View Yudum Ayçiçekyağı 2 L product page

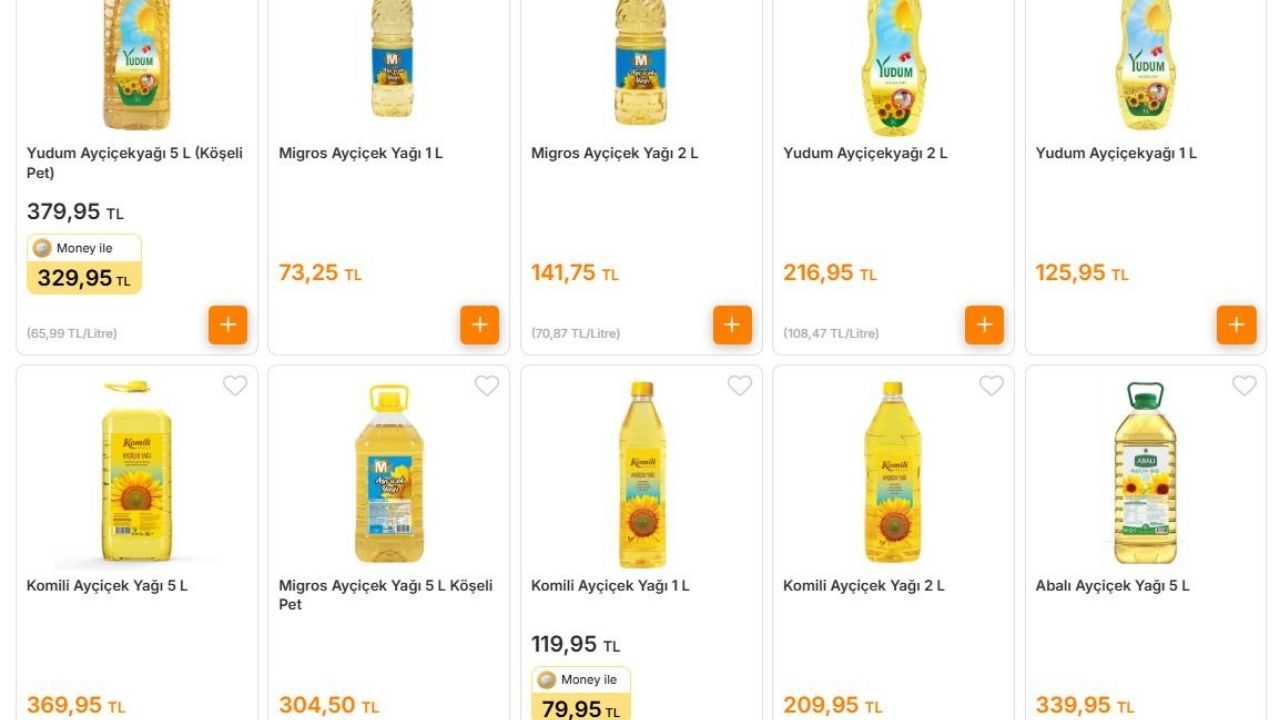[x=865, y=153]
